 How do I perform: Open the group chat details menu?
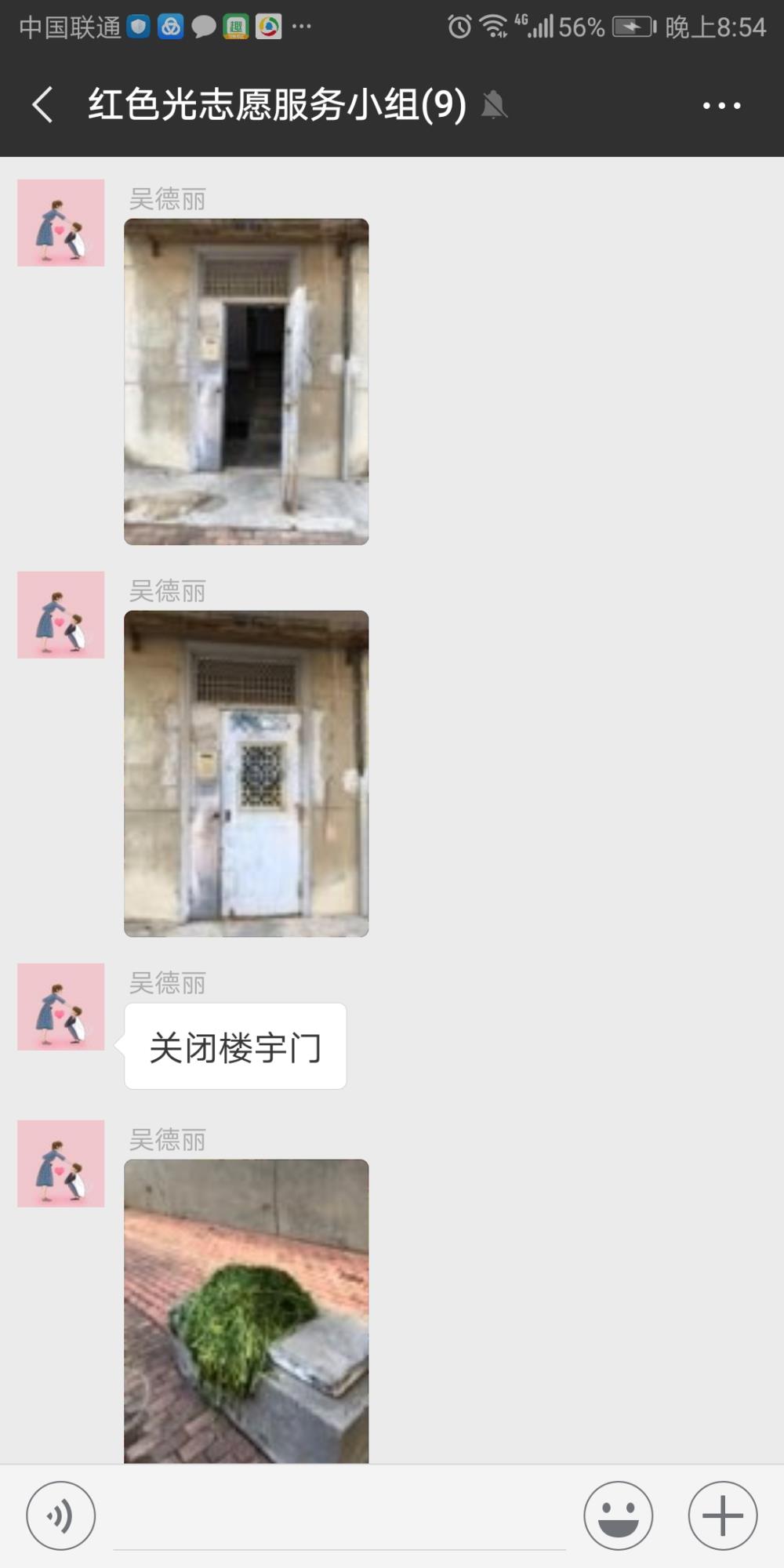(x=721, y=105)
